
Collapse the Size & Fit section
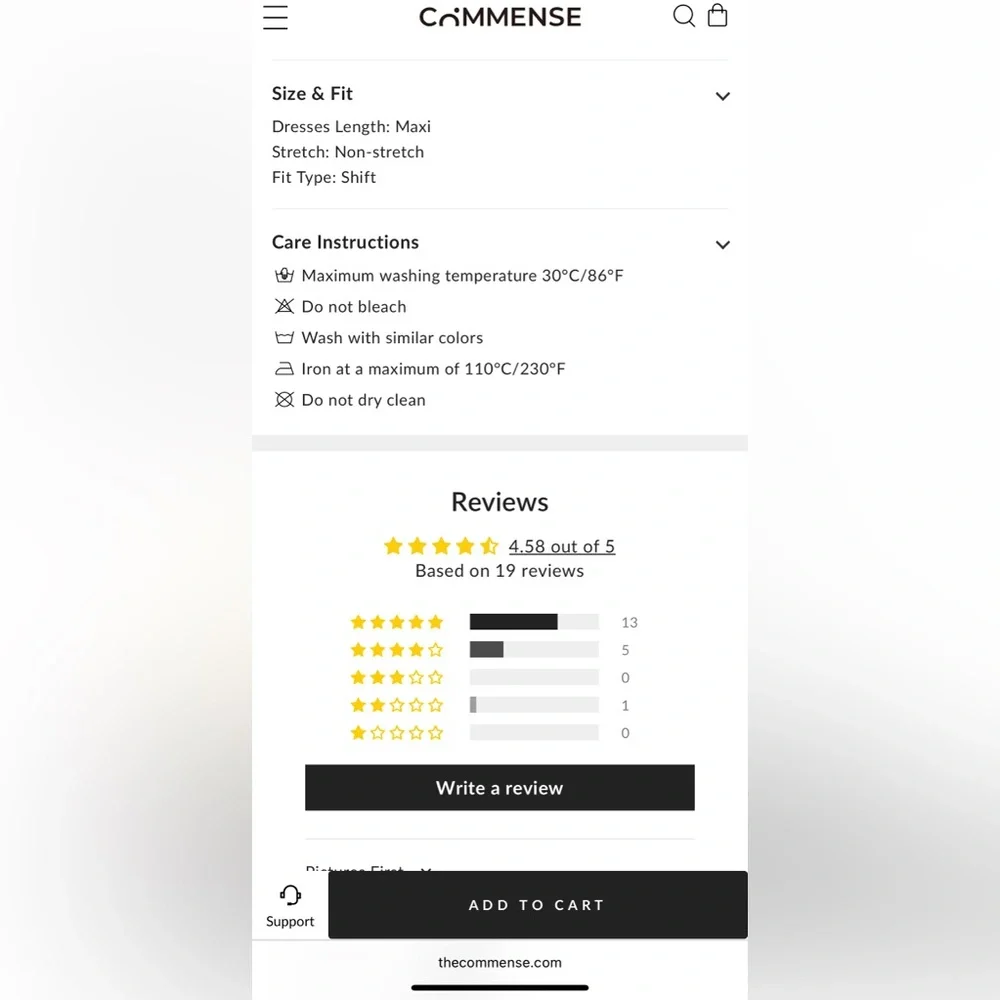pyautogui.click(x=722, y=96)
